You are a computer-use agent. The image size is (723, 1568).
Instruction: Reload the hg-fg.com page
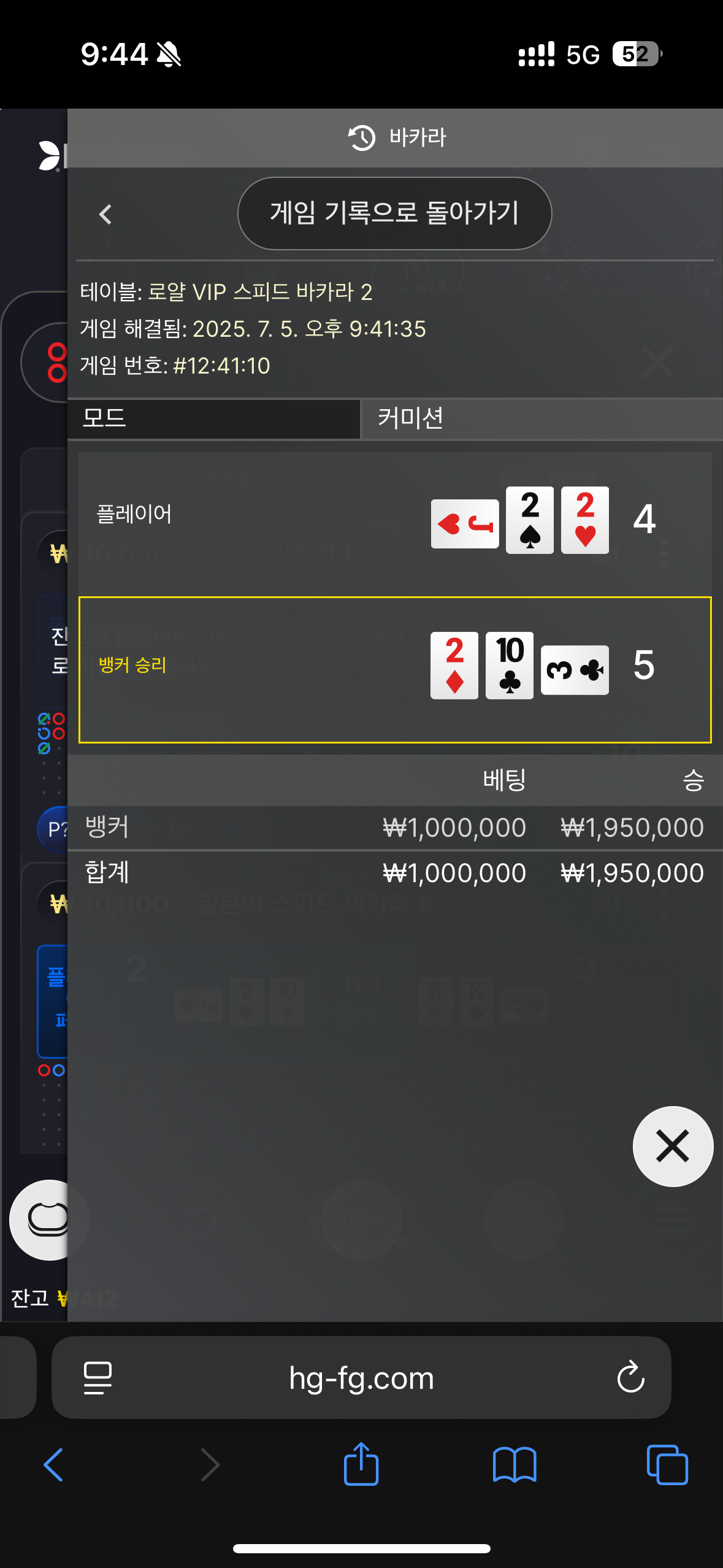click(x=630, y=1378)
